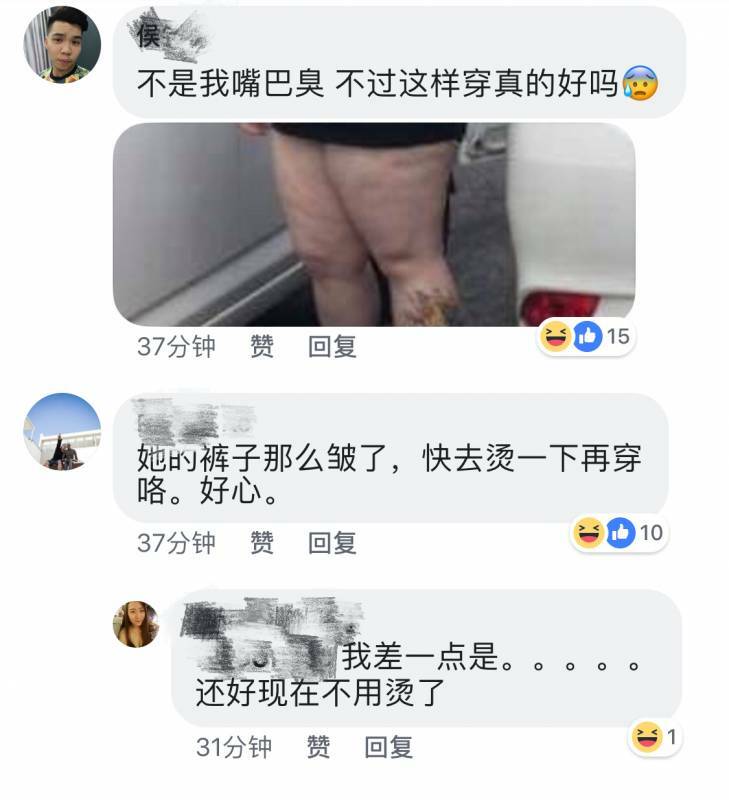View the 15 reactions on the first comment
The width and height of the screenshot is (729, 800).
(586, 337)
